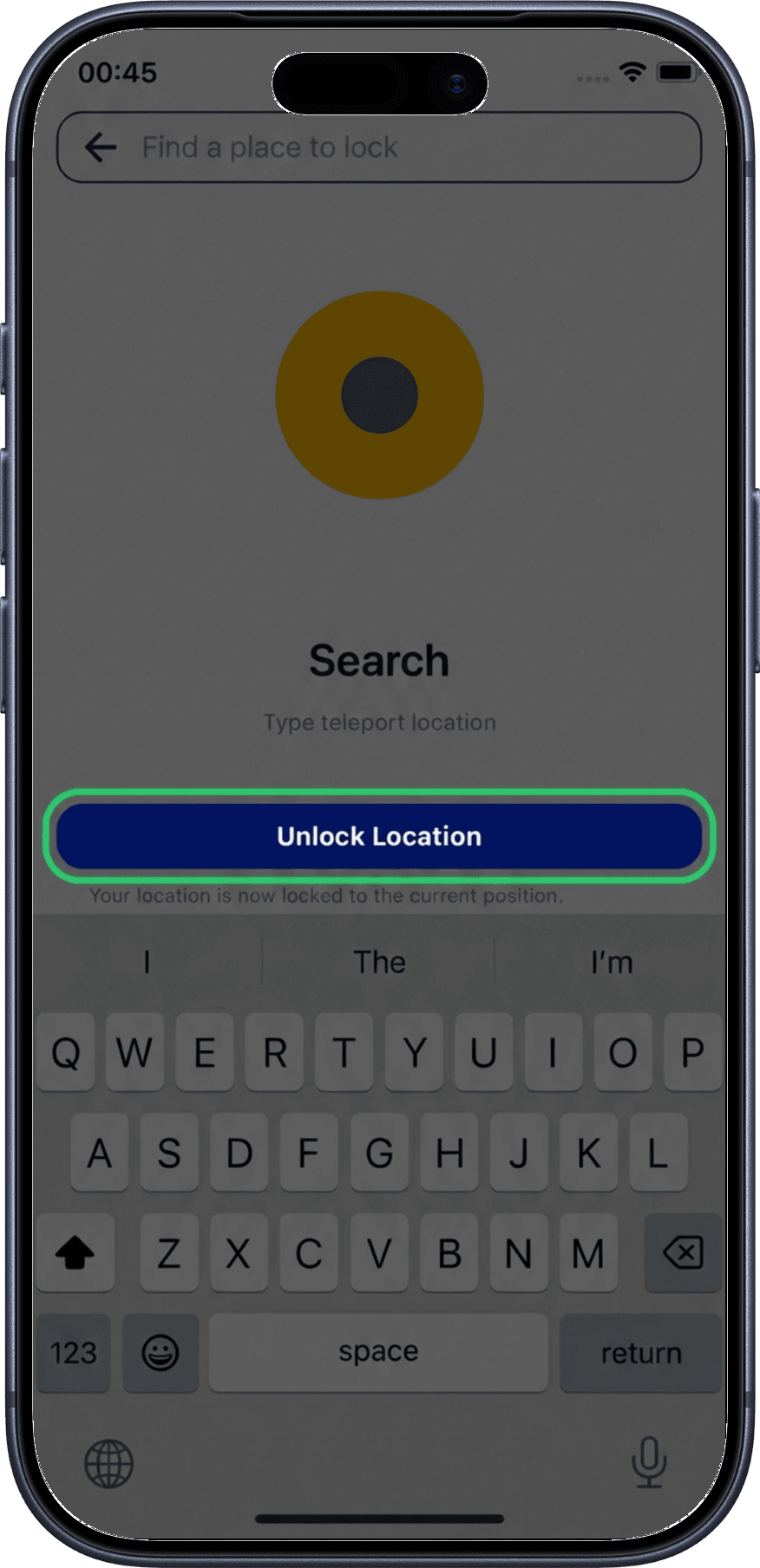The width and height of the screenshot is (760, 1568).
Task: Tap the backspace key
Action: [683, 1252]
